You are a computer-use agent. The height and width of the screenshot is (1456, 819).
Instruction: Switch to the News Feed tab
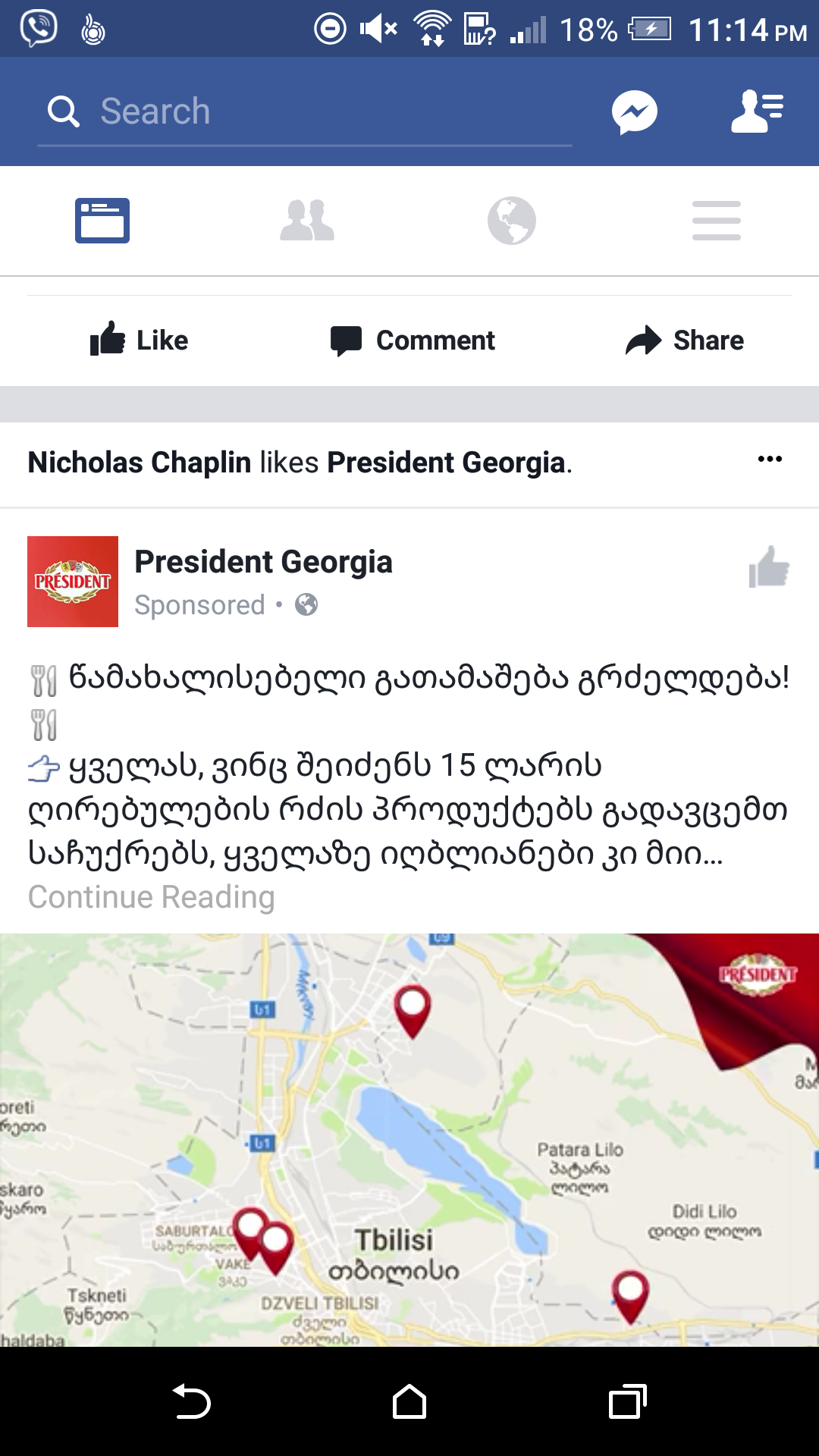(x=102, y=221)
